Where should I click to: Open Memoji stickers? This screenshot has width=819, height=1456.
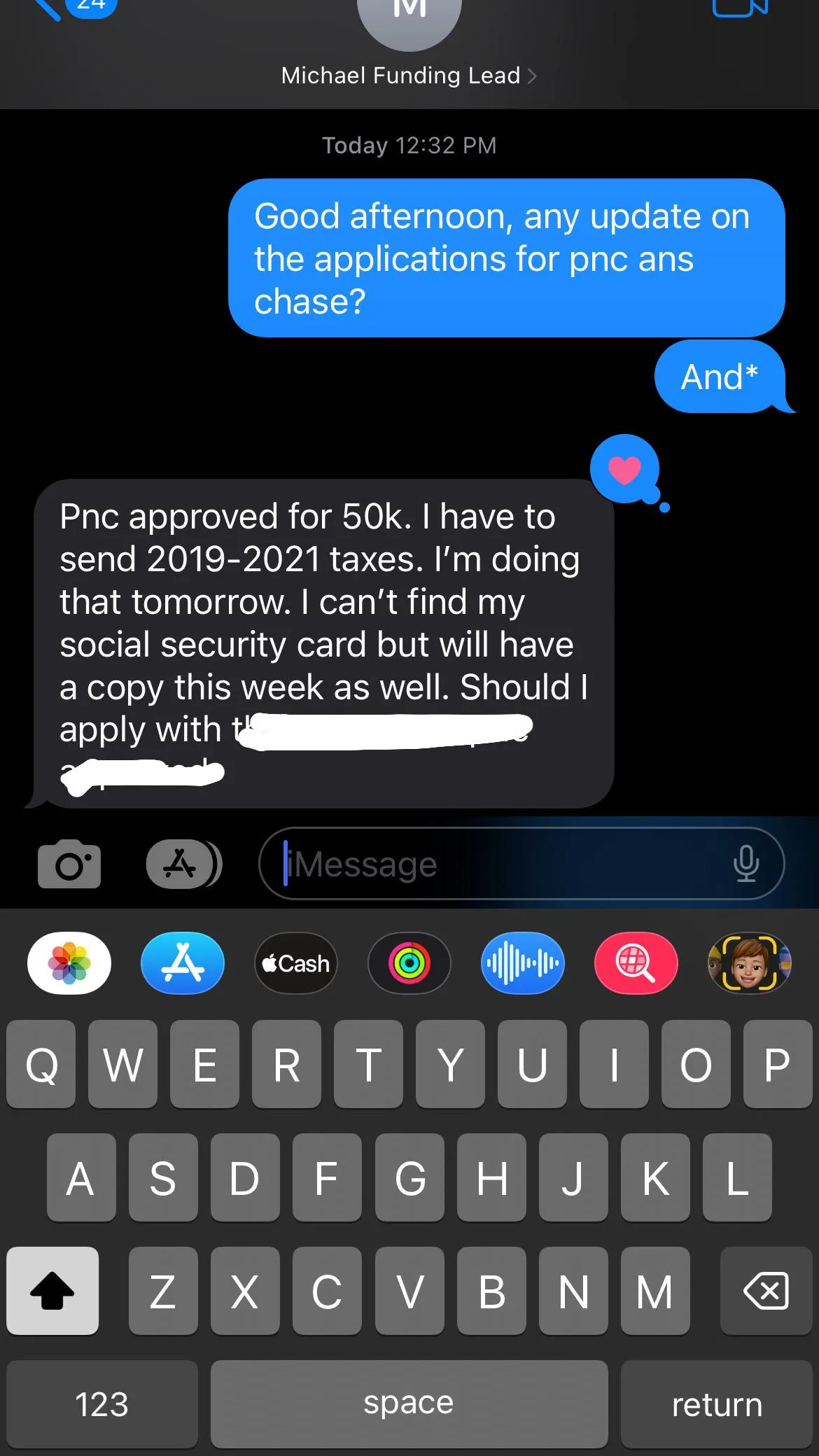pos(749,963)
